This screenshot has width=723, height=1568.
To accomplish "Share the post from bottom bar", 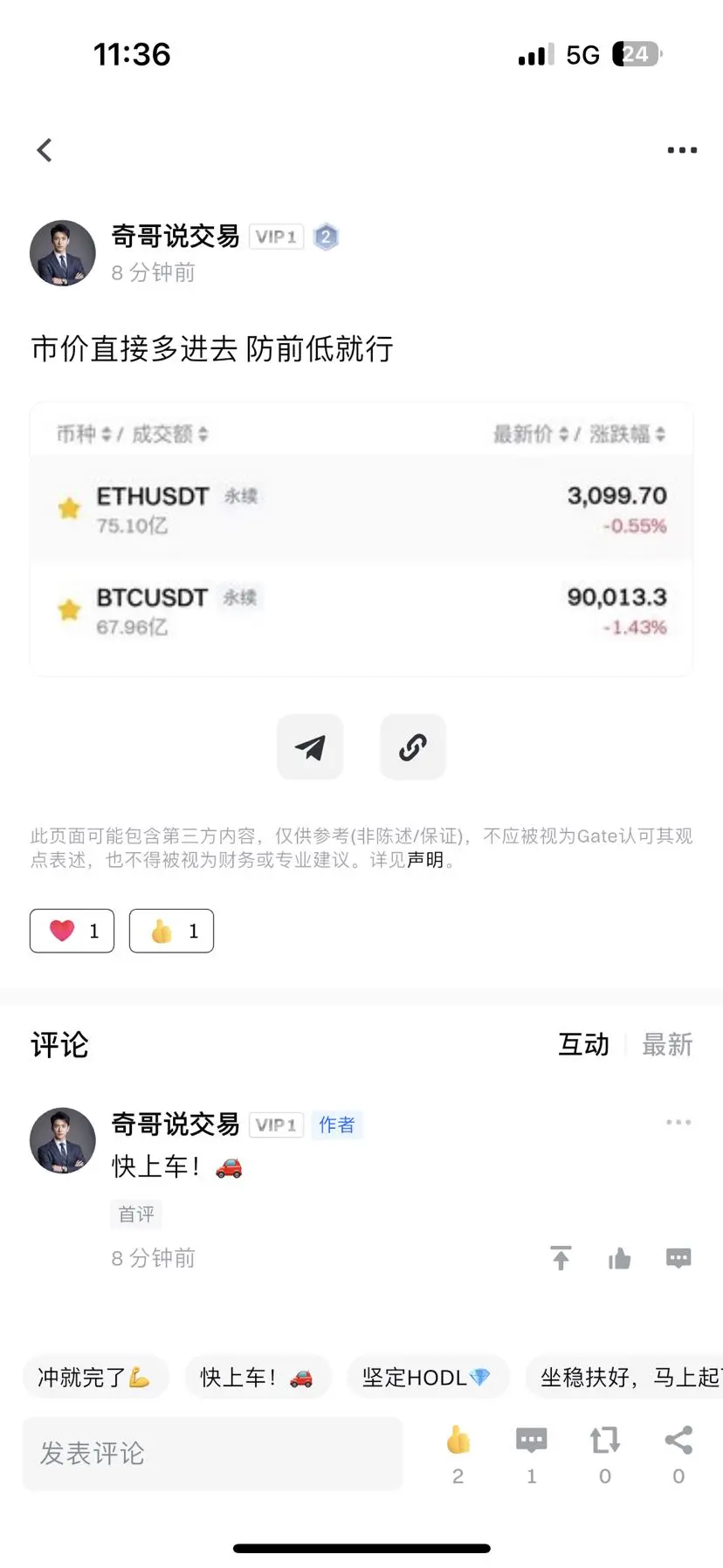I will tap(678, 1453).
